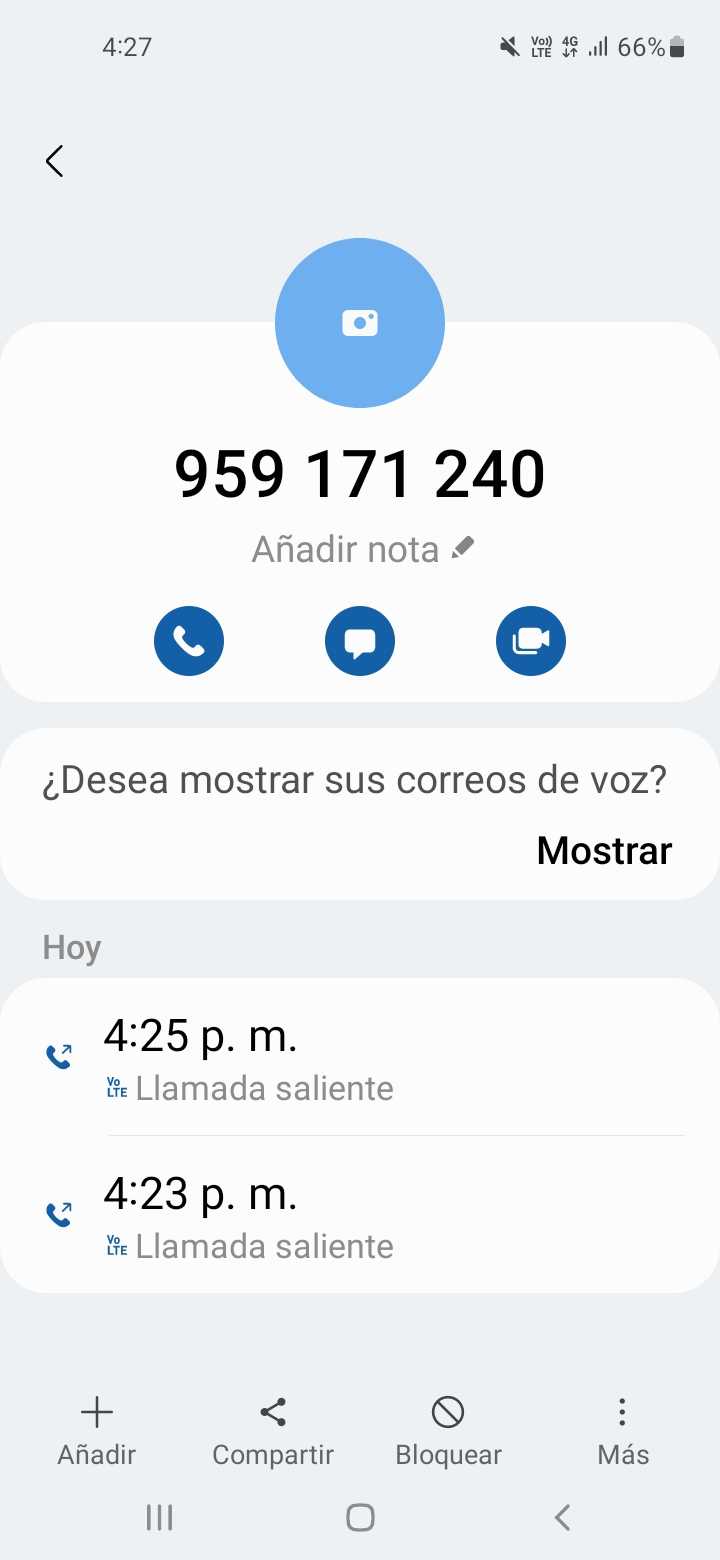Open the Más options menu

(623, 1431)
